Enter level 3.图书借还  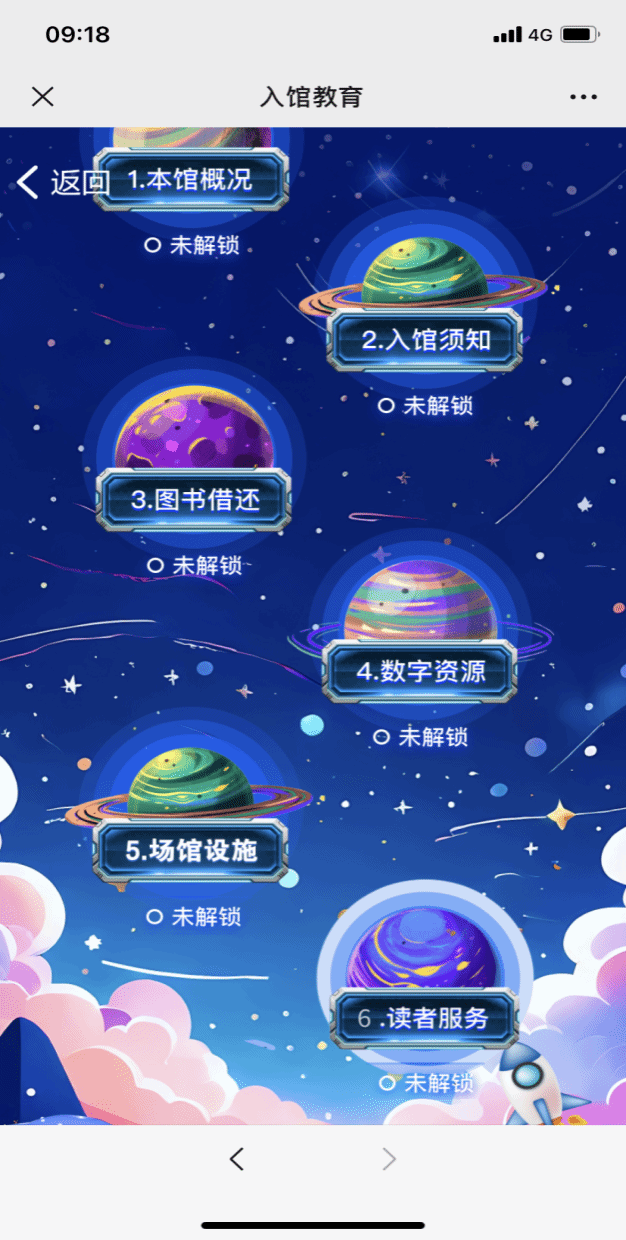coord(194,499)
